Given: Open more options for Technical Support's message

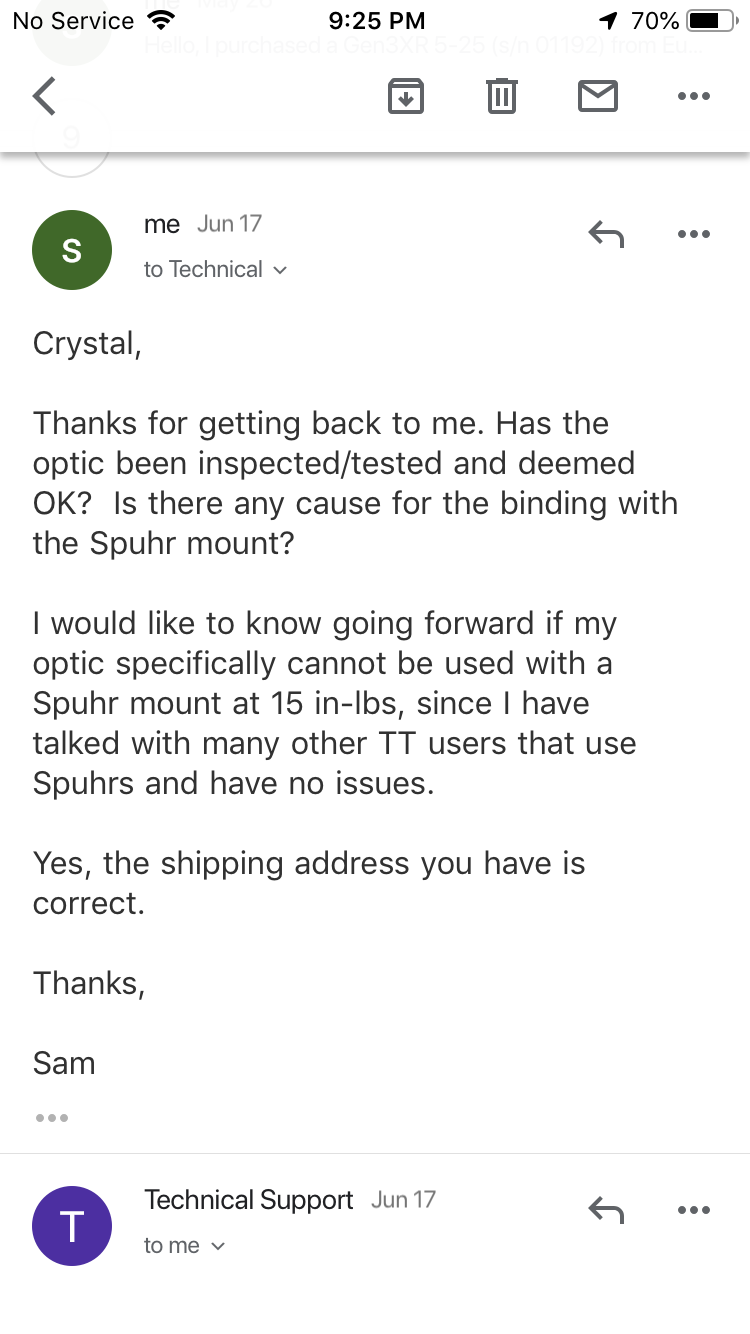Looking at the screenshot, I should 693,1211.
